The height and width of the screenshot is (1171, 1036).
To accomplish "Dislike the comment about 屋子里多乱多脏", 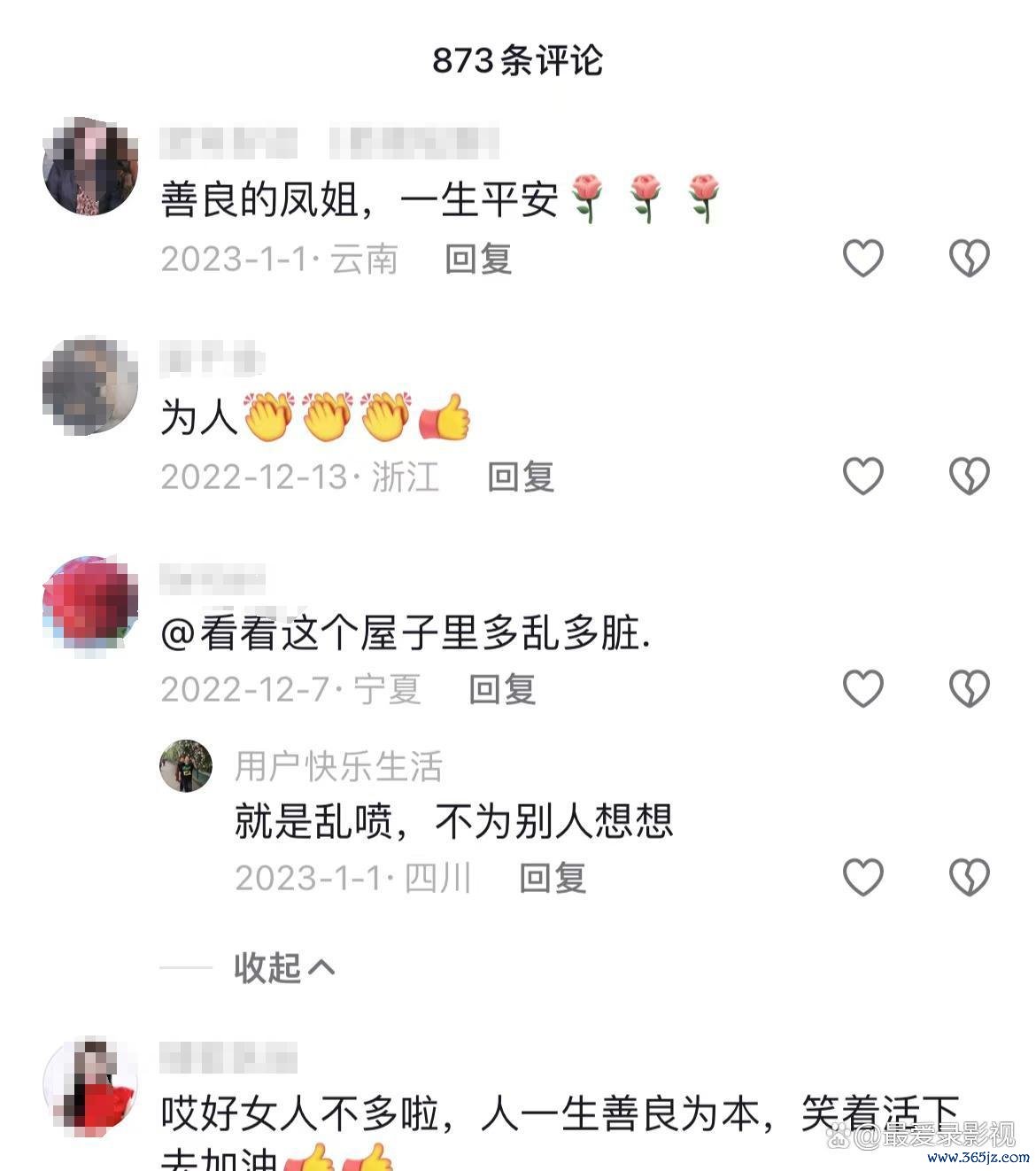I will tap(969, 688).
